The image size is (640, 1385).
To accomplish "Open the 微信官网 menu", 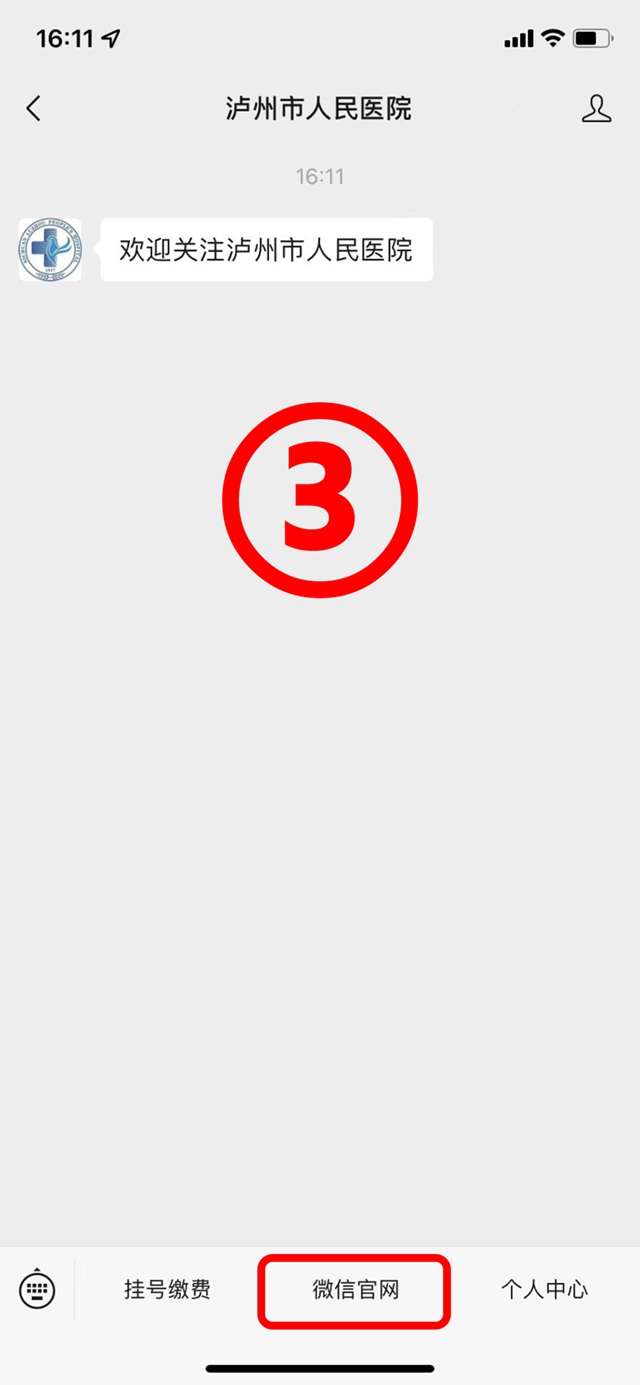I will pos(355,1289).
